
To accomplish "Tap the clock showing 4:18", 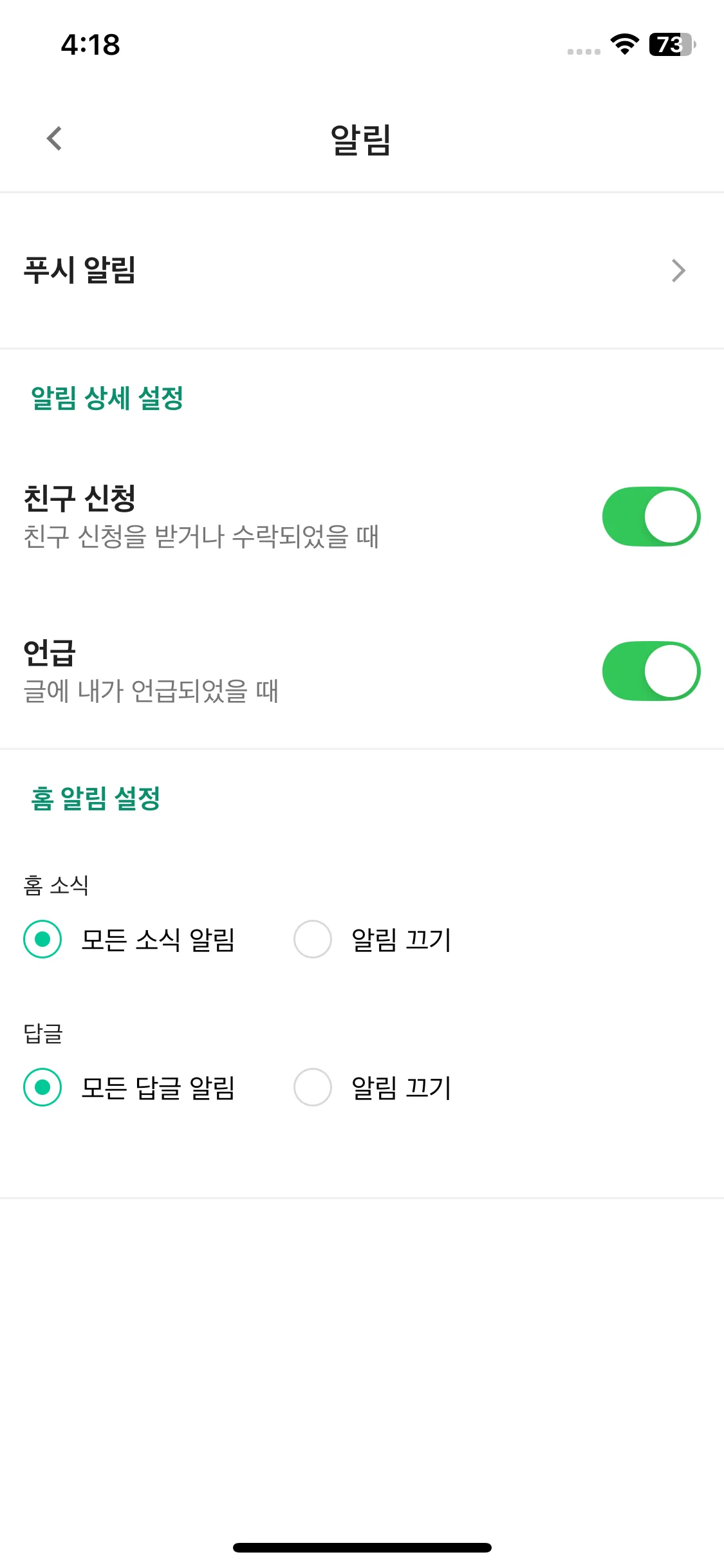I will (x=90, y=44).
